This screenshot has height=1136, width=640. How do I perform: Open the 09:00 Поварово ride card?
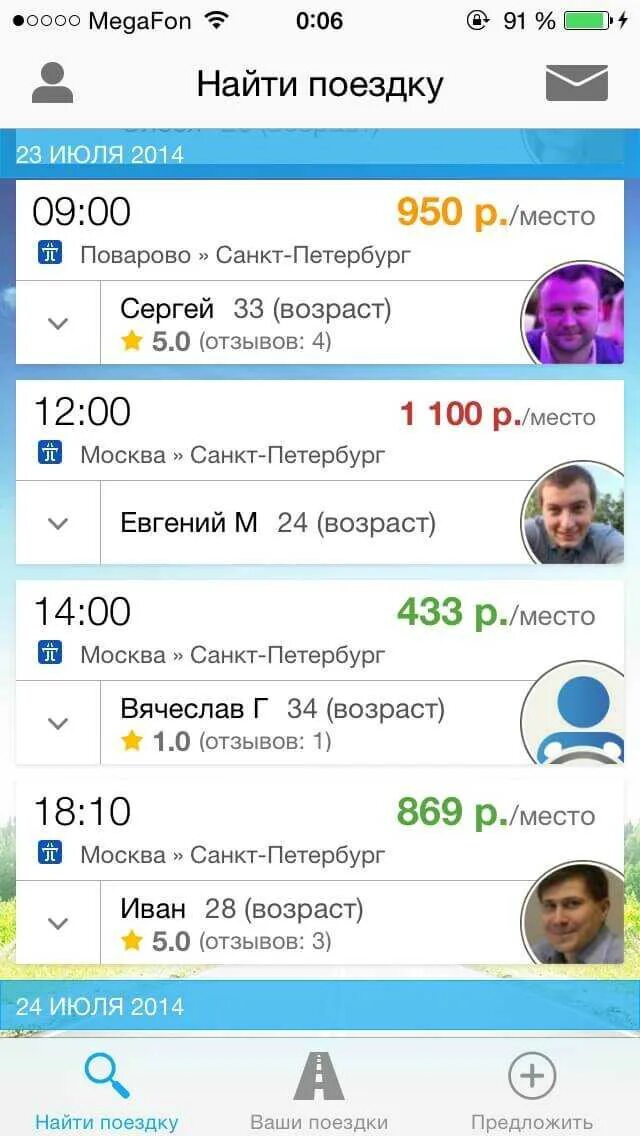(300, 230)
